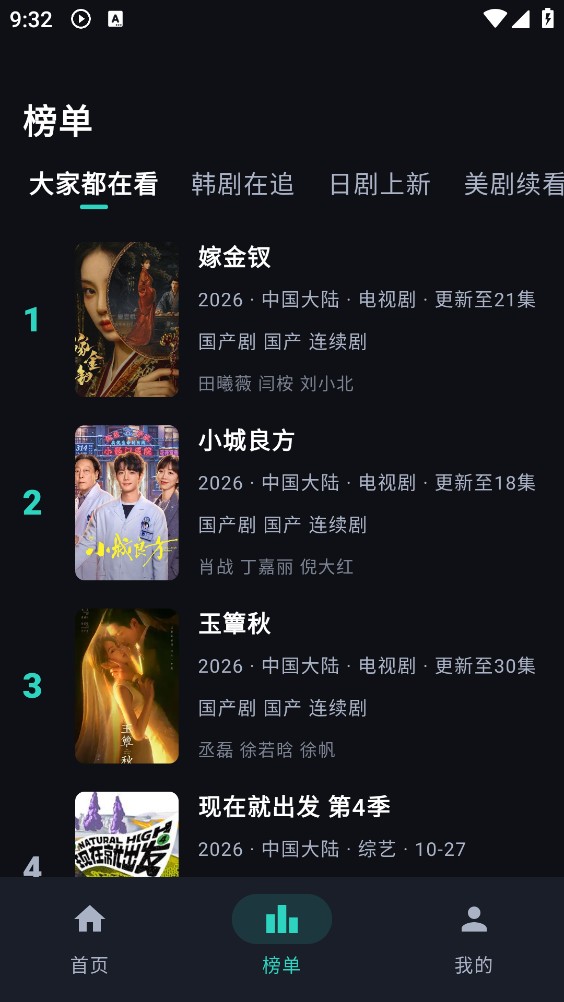
Task: Select the 日剧上新 tab
Action: 379,184
